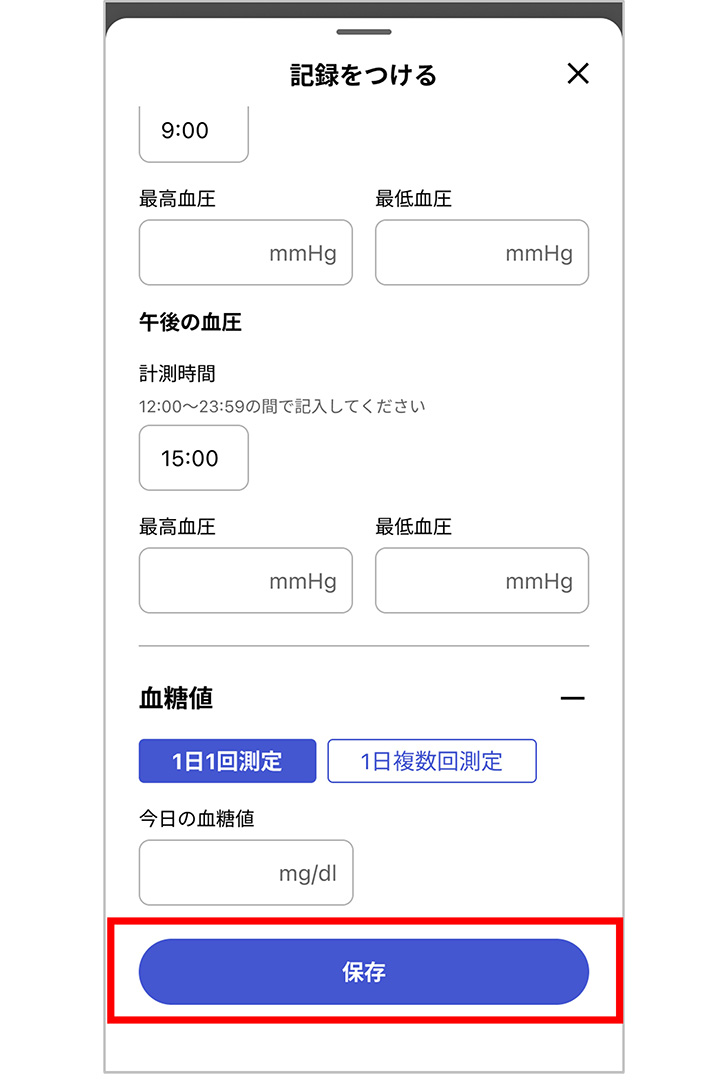
Task: Open the afternoon measurement time 15:00
Action: point(193,458)
